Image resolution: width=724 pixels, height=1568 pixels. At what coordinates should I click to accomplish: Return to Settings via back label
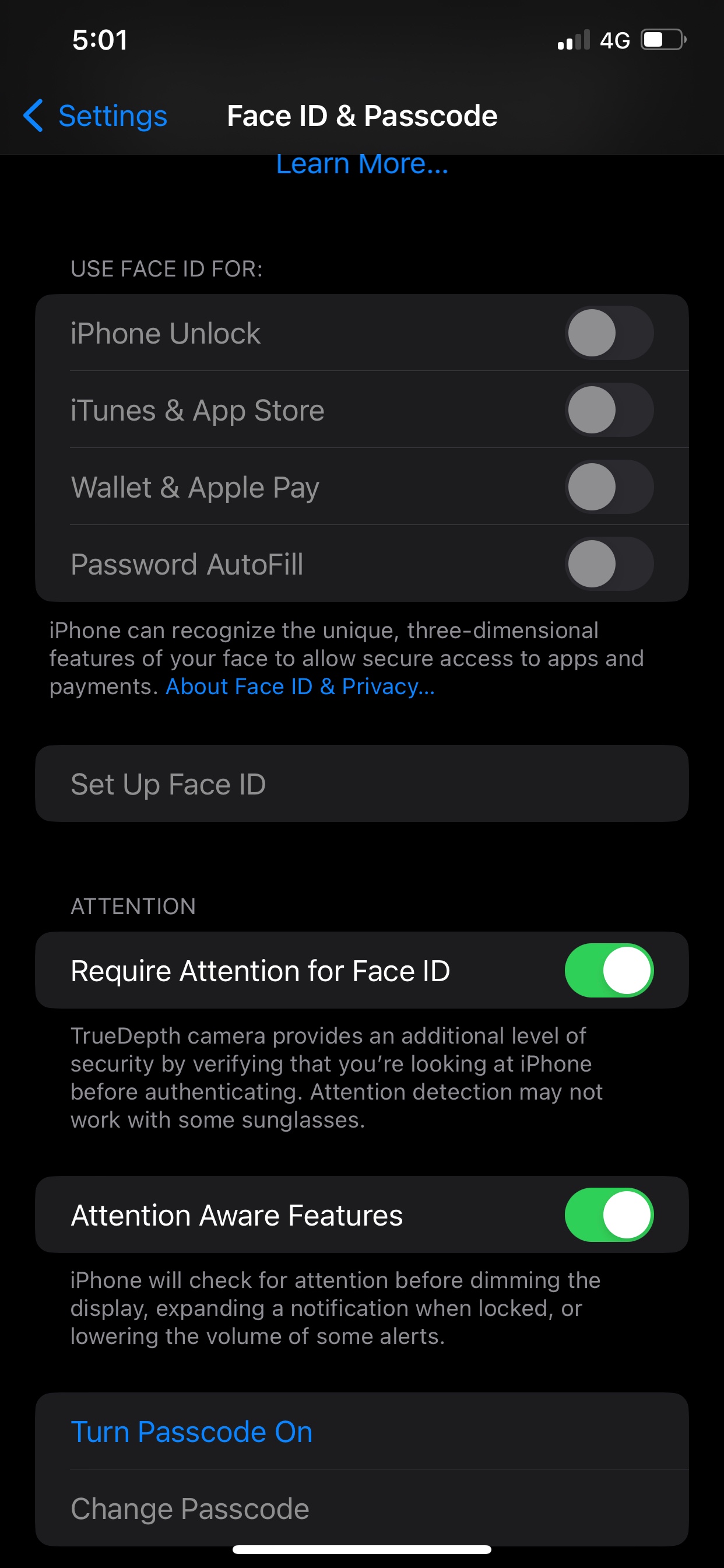[113, 116]
